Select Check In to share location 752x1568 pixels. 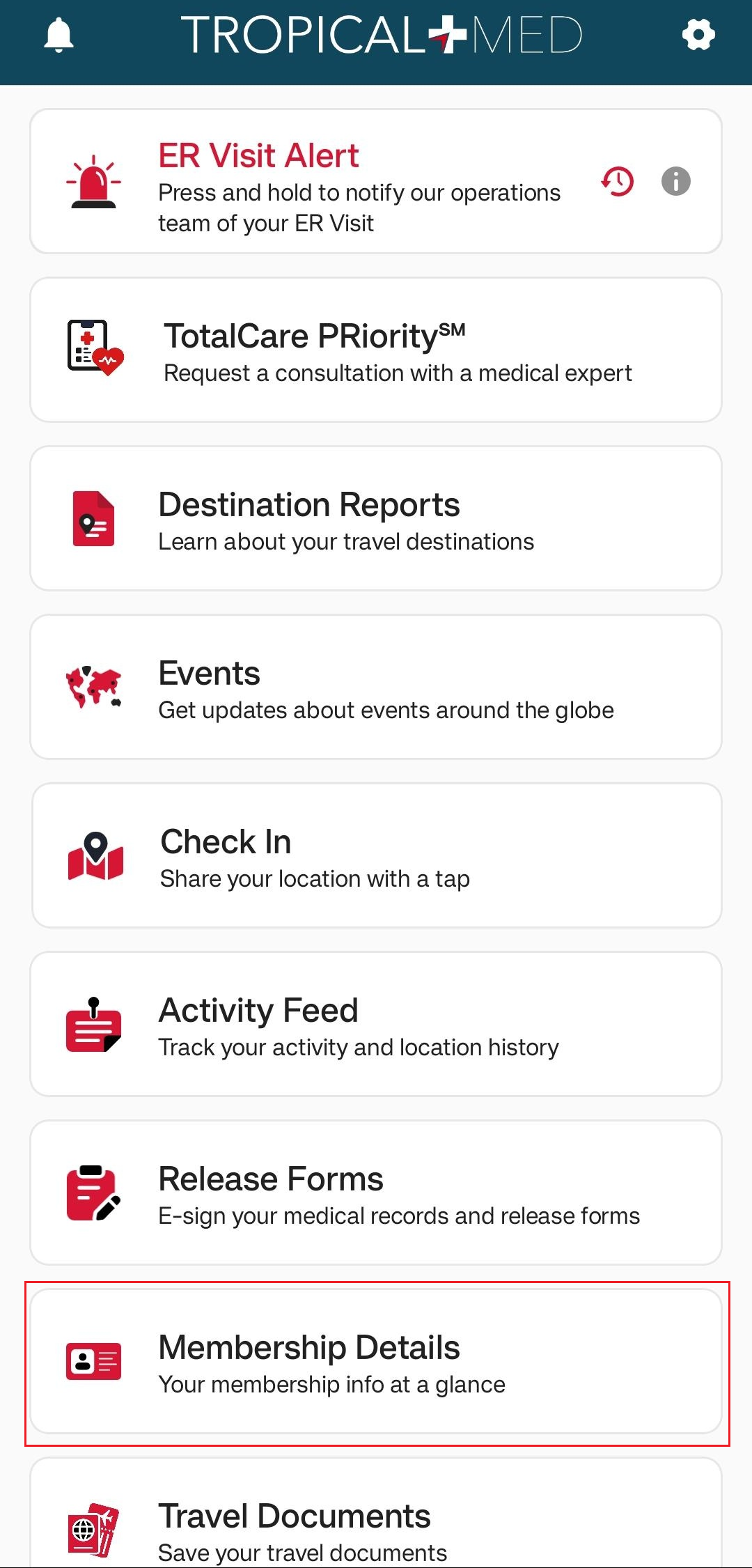376,856
